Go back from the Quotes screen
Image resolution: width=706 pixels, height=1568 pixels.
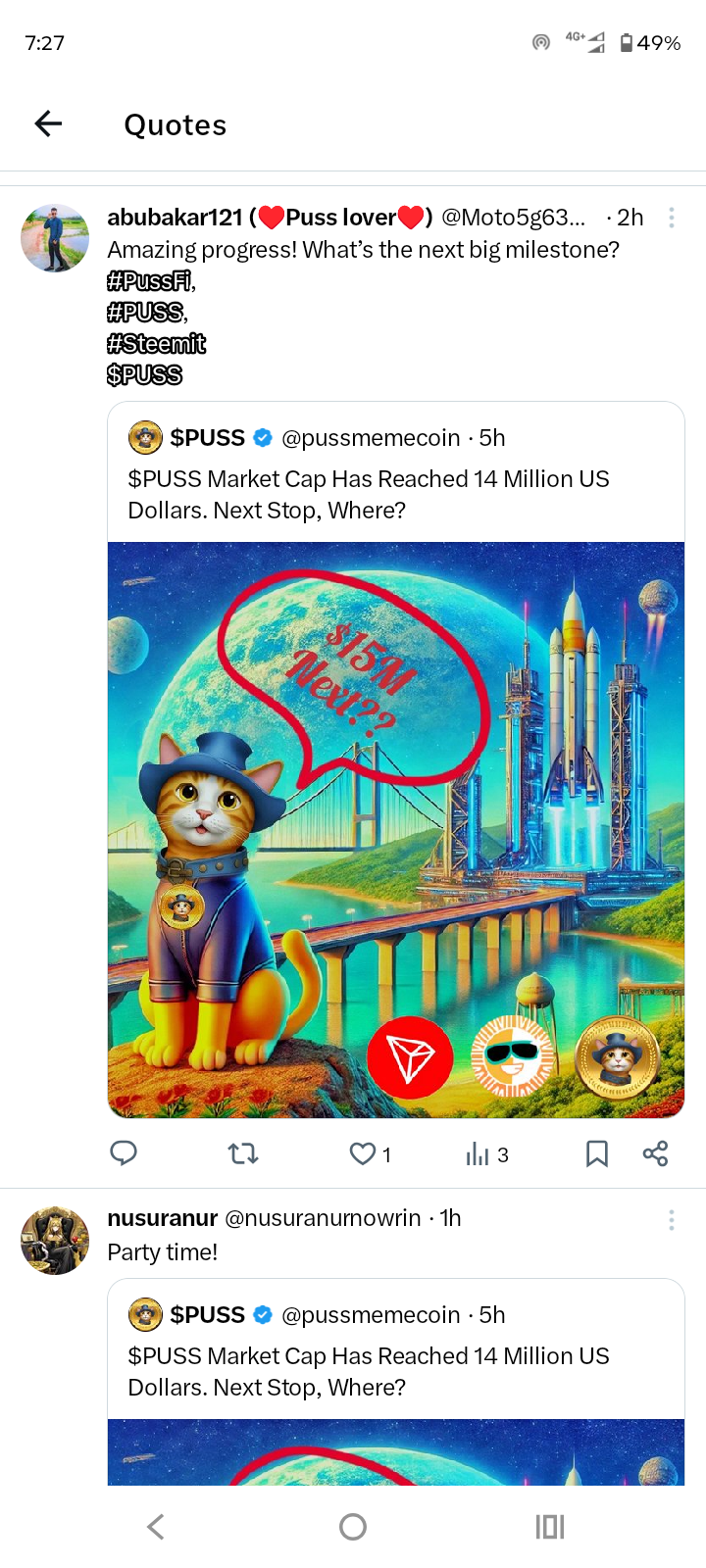[48, 123]
